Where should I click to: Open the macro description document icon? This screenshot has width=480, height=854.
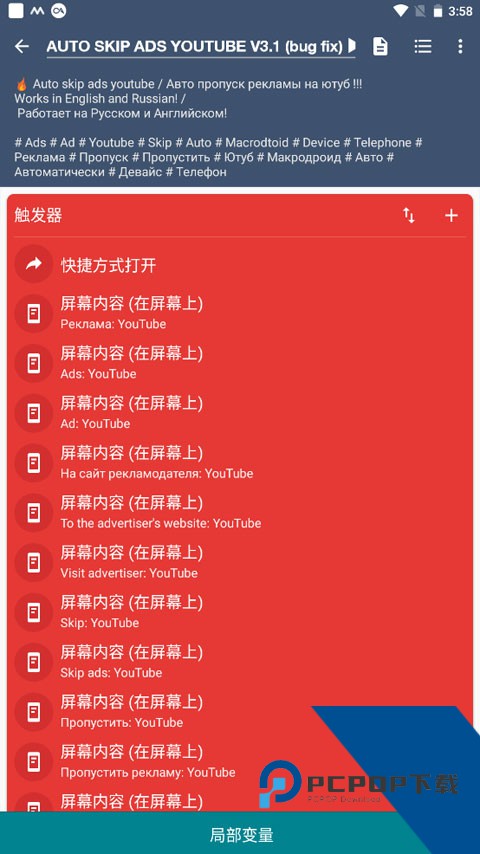[380, 46]
